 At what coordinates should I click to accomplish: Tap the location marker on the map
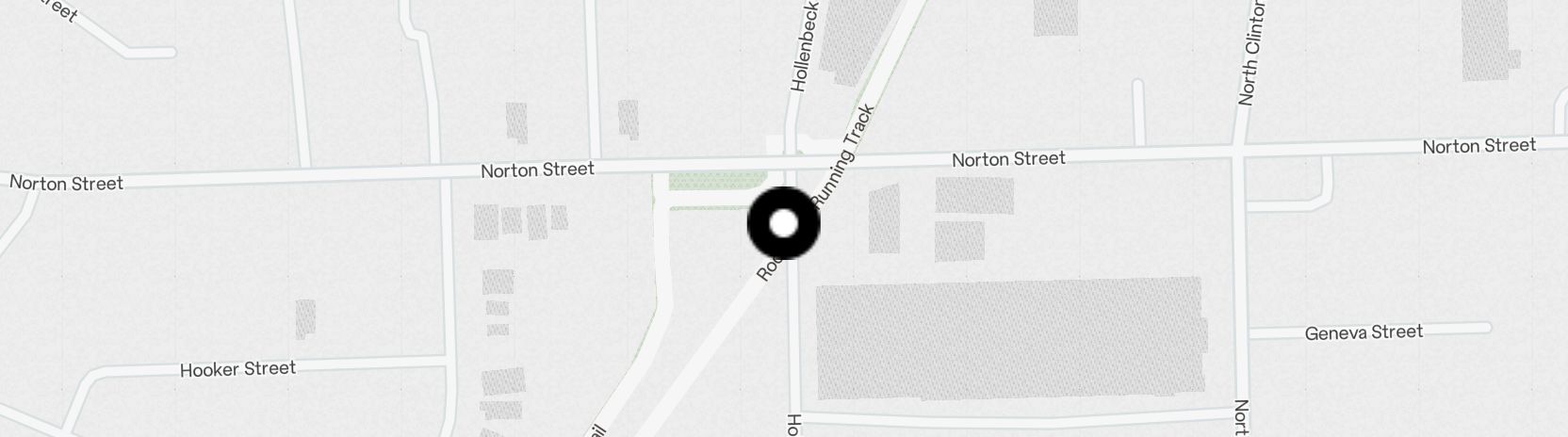tap(783, 223)
